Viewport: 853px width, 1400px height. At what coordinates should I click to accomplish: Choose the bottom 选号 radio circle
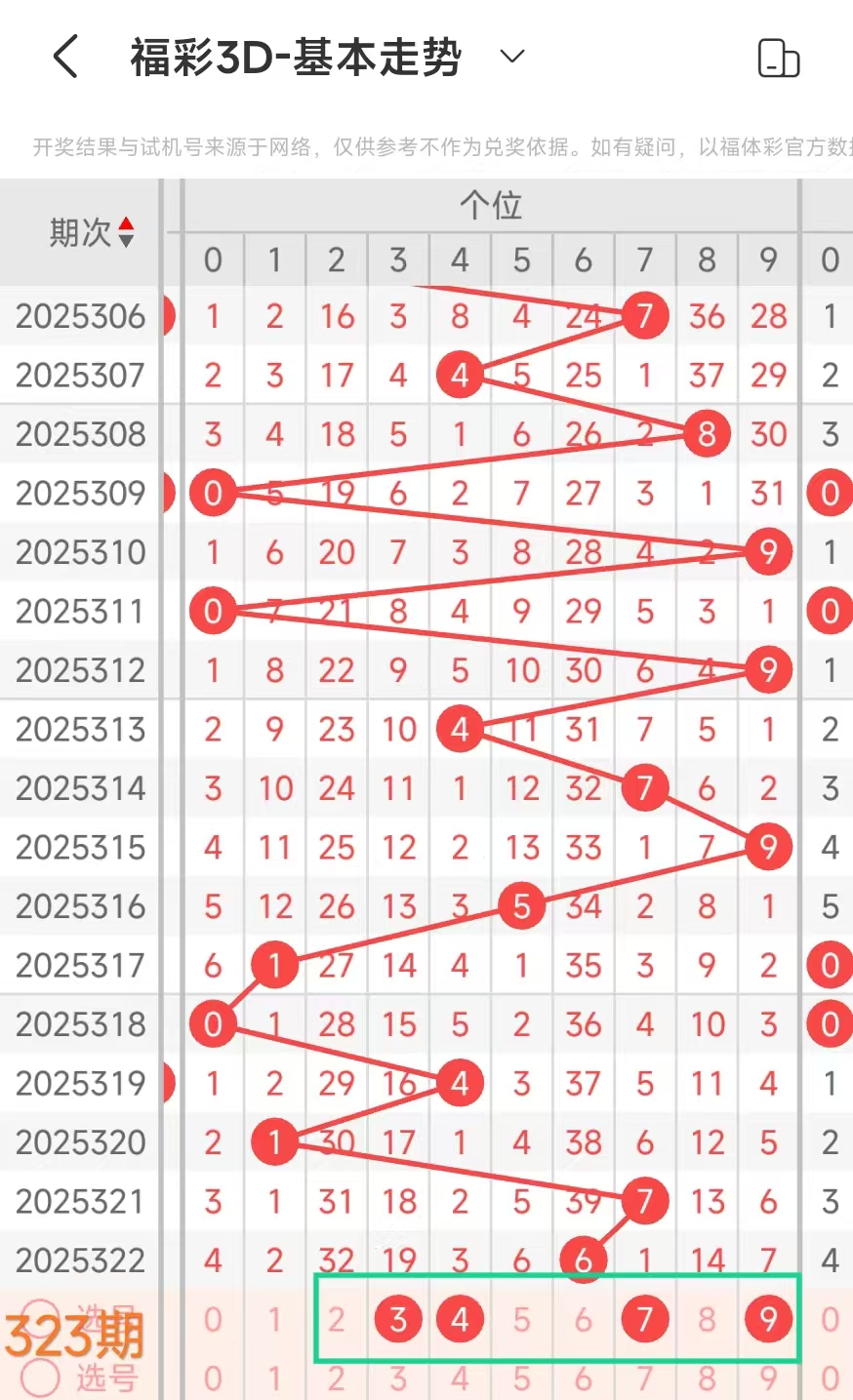pyautogui.click(x=41, y=1378)
